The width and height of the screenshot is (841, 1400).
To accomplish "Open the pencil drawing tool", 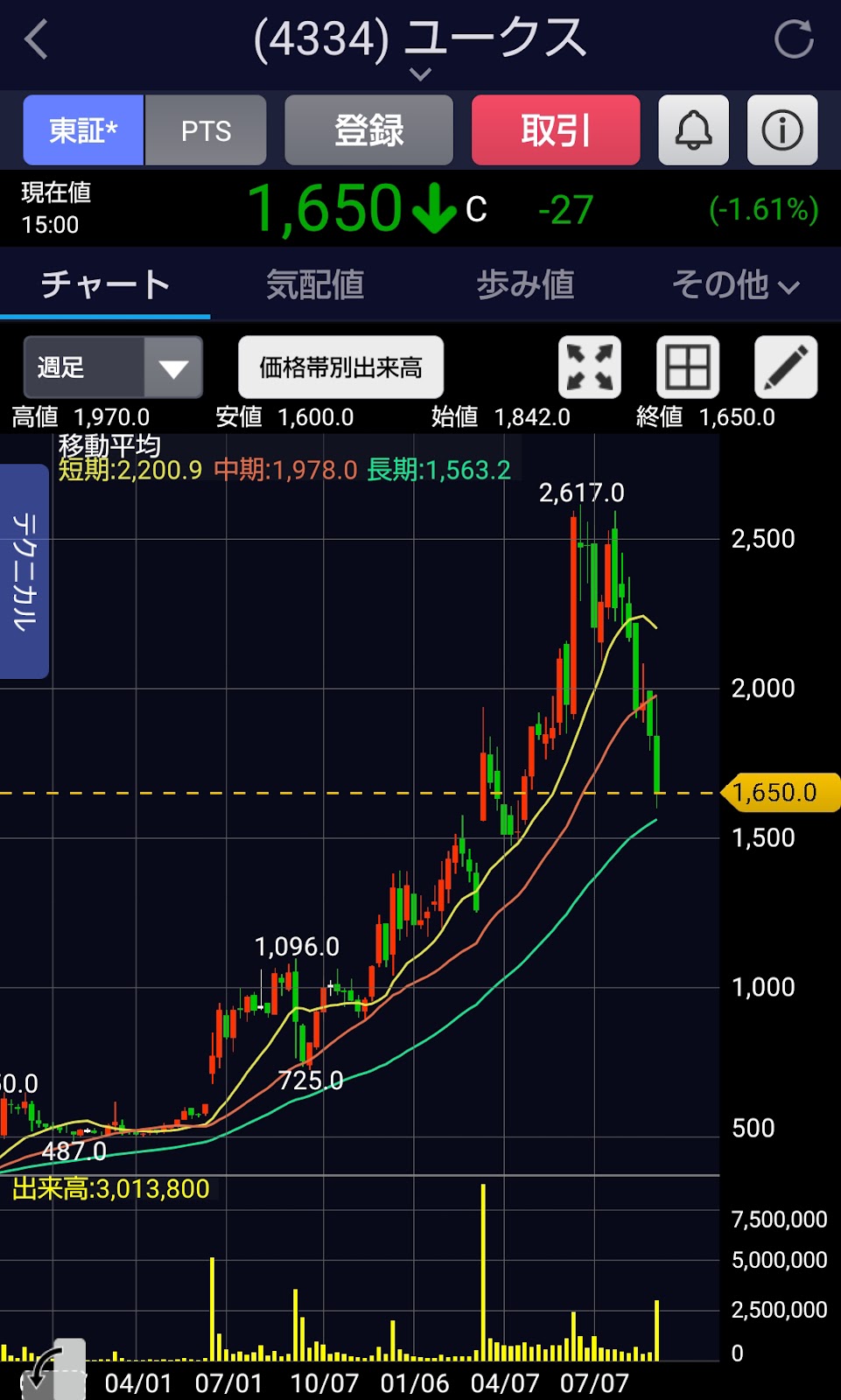I will pos(786,367).
